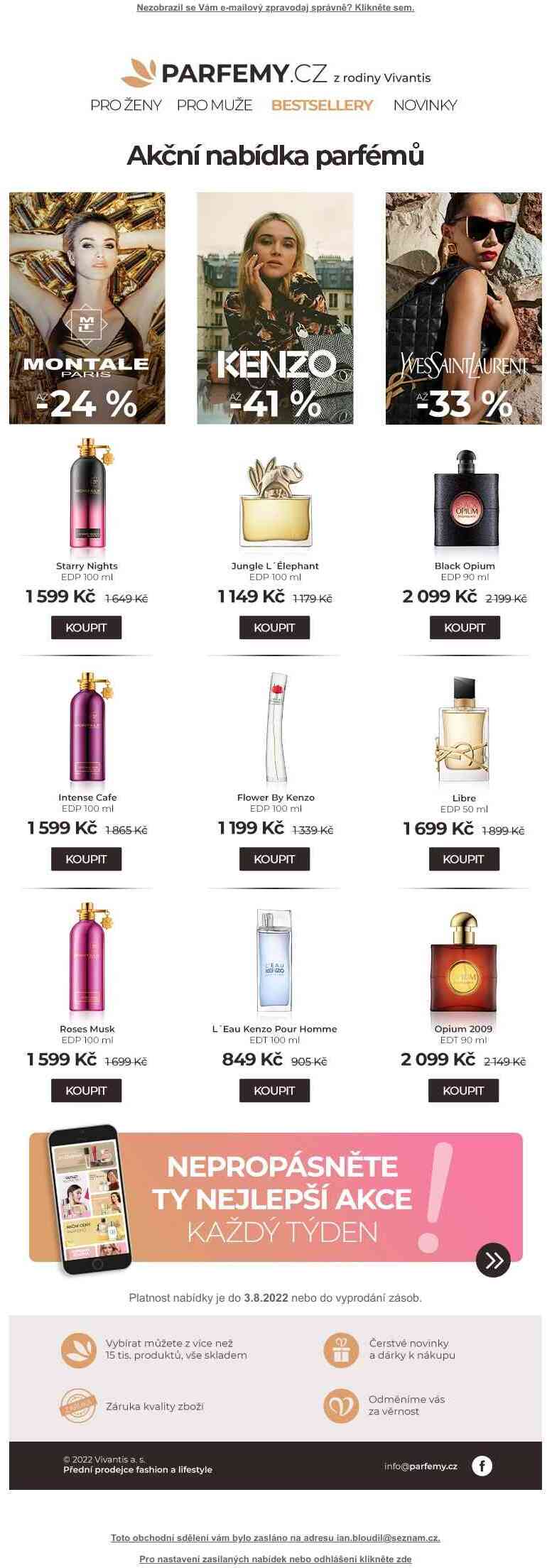Image resolution: width=547 pixels, height=1568 pixels.
Task: Buy Intense Cafe perfume
Action: (x=86, y=859)
